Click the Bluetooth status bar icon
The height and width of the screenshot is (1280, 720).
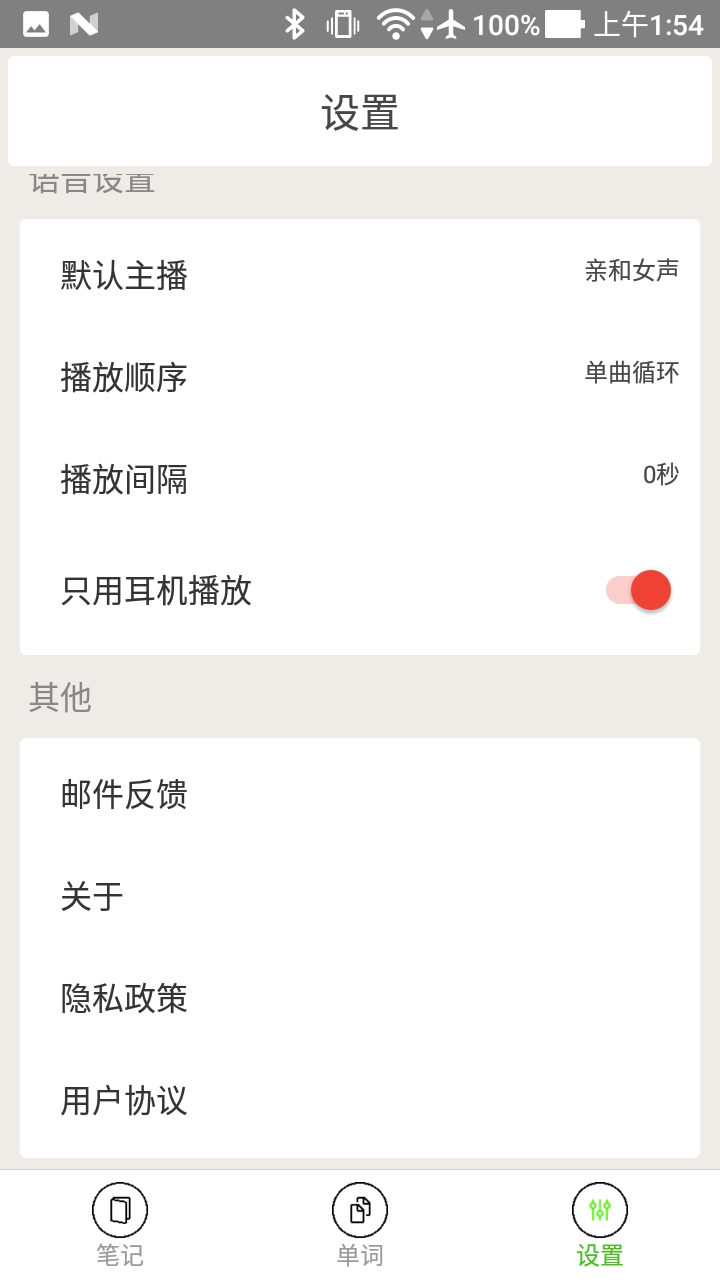(x=295, y=25)
